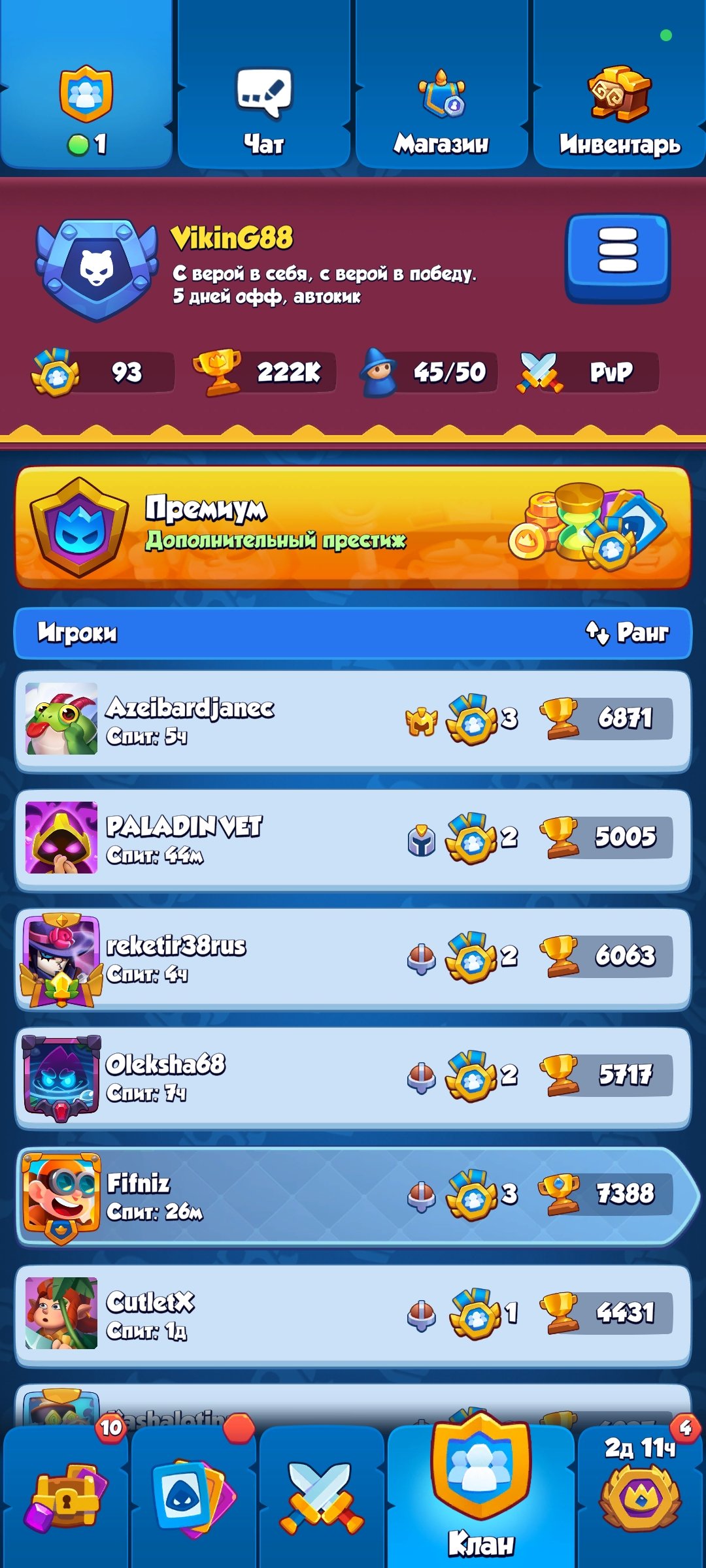Viewport: 706px width, 1568px height.
Task: Open CutletX's player row
Action: click(353, 1315)
